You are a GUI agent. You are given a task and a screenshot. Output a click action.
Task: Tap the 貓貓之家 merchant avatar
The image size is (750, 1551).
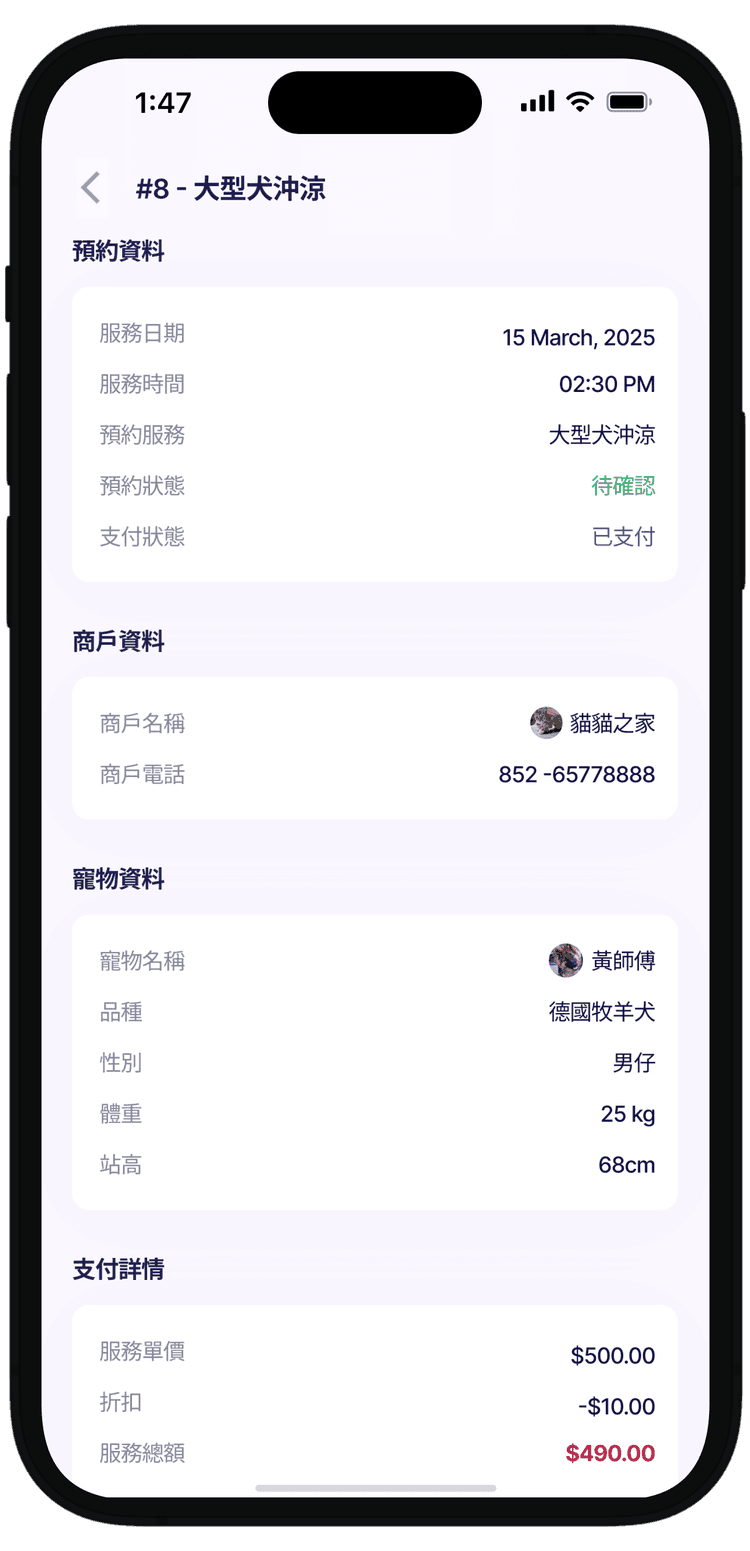[543, 722]
